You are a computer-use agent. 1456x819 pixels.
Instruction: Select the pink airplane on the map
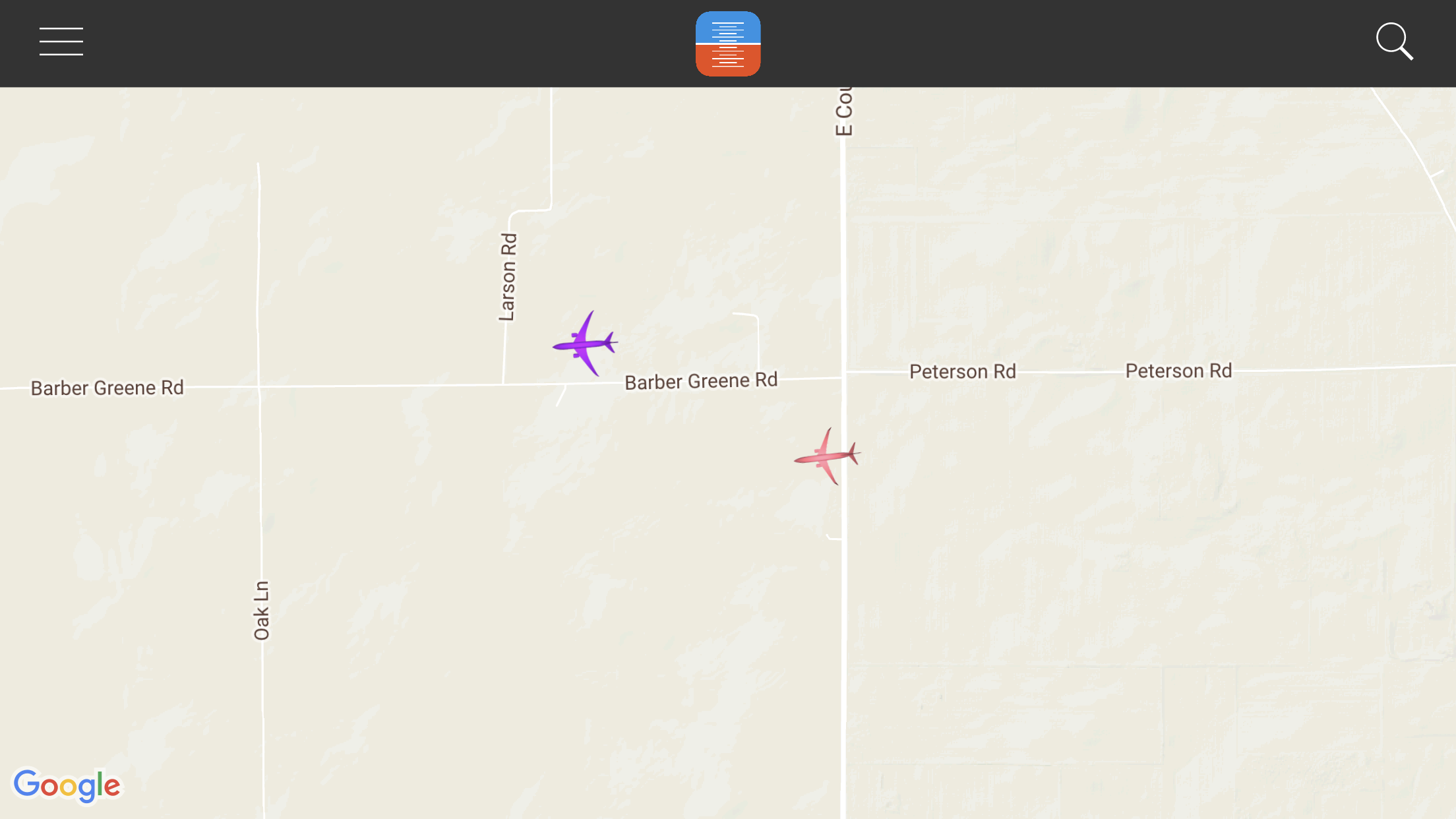(x=827, y=456)
